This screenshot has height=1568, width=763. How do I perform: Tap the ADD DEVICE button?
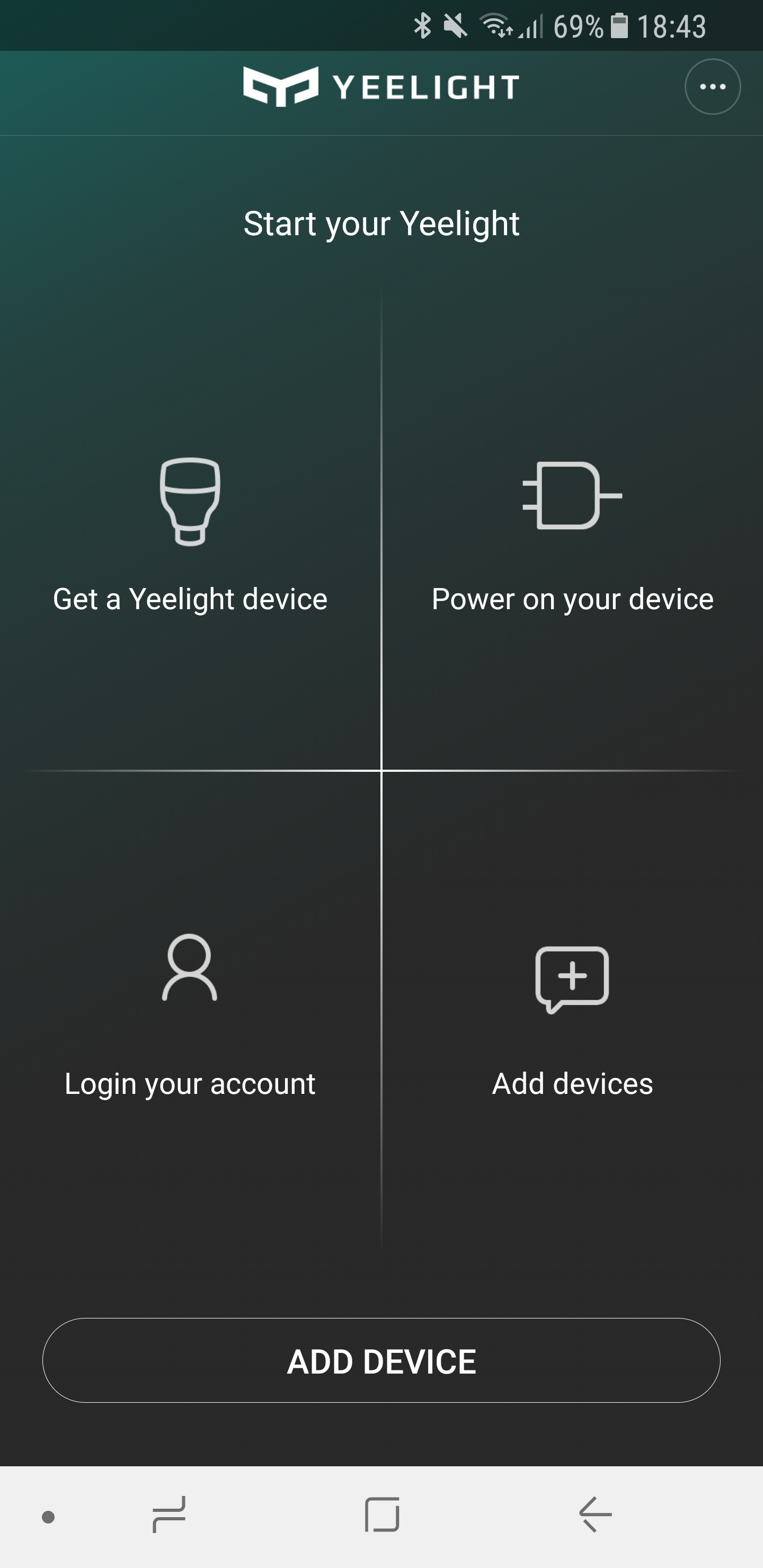pyautogui.click(x=381, y=1360)
